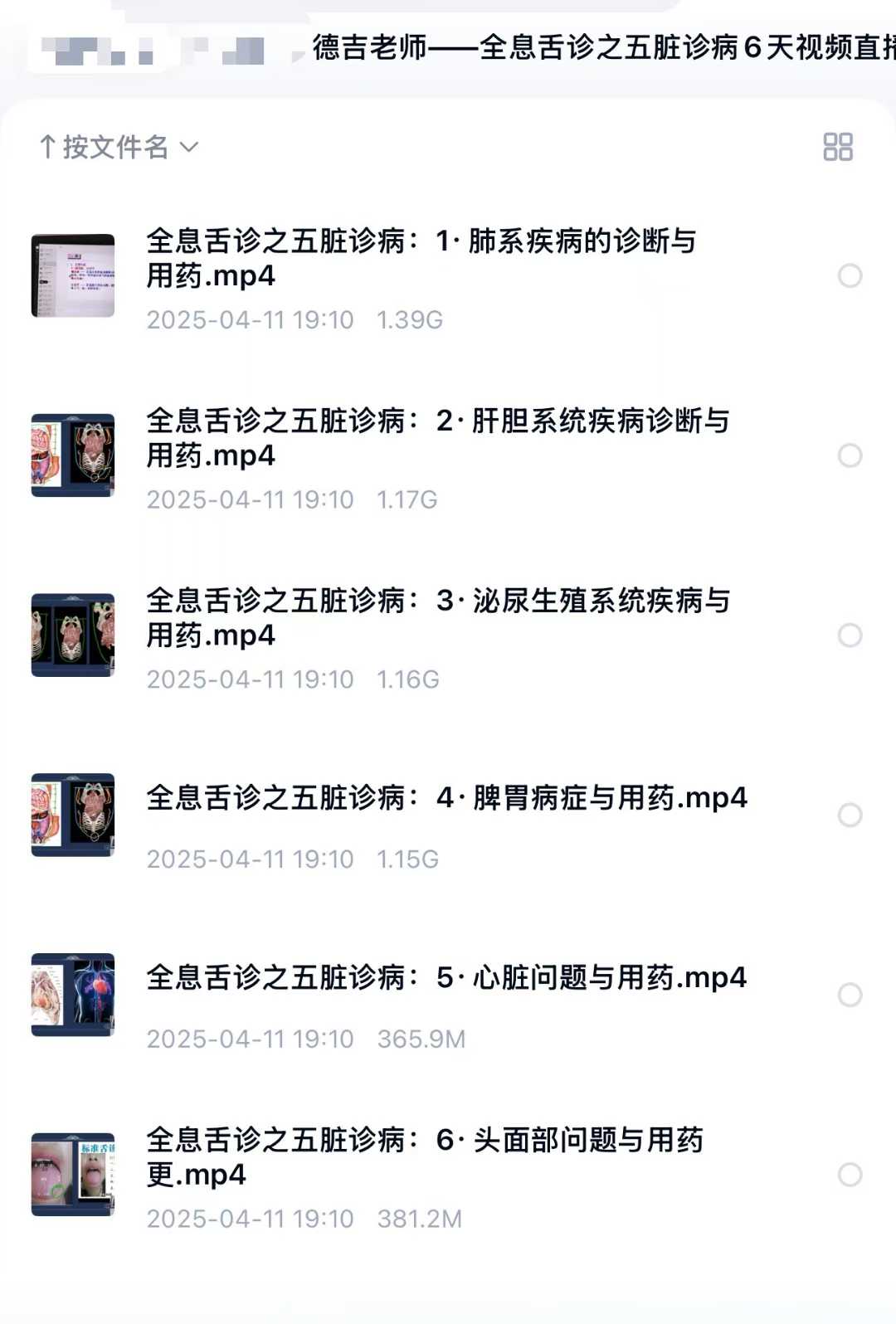
Task: Open the sort by file name dropdown
Action: pos(119,147)
